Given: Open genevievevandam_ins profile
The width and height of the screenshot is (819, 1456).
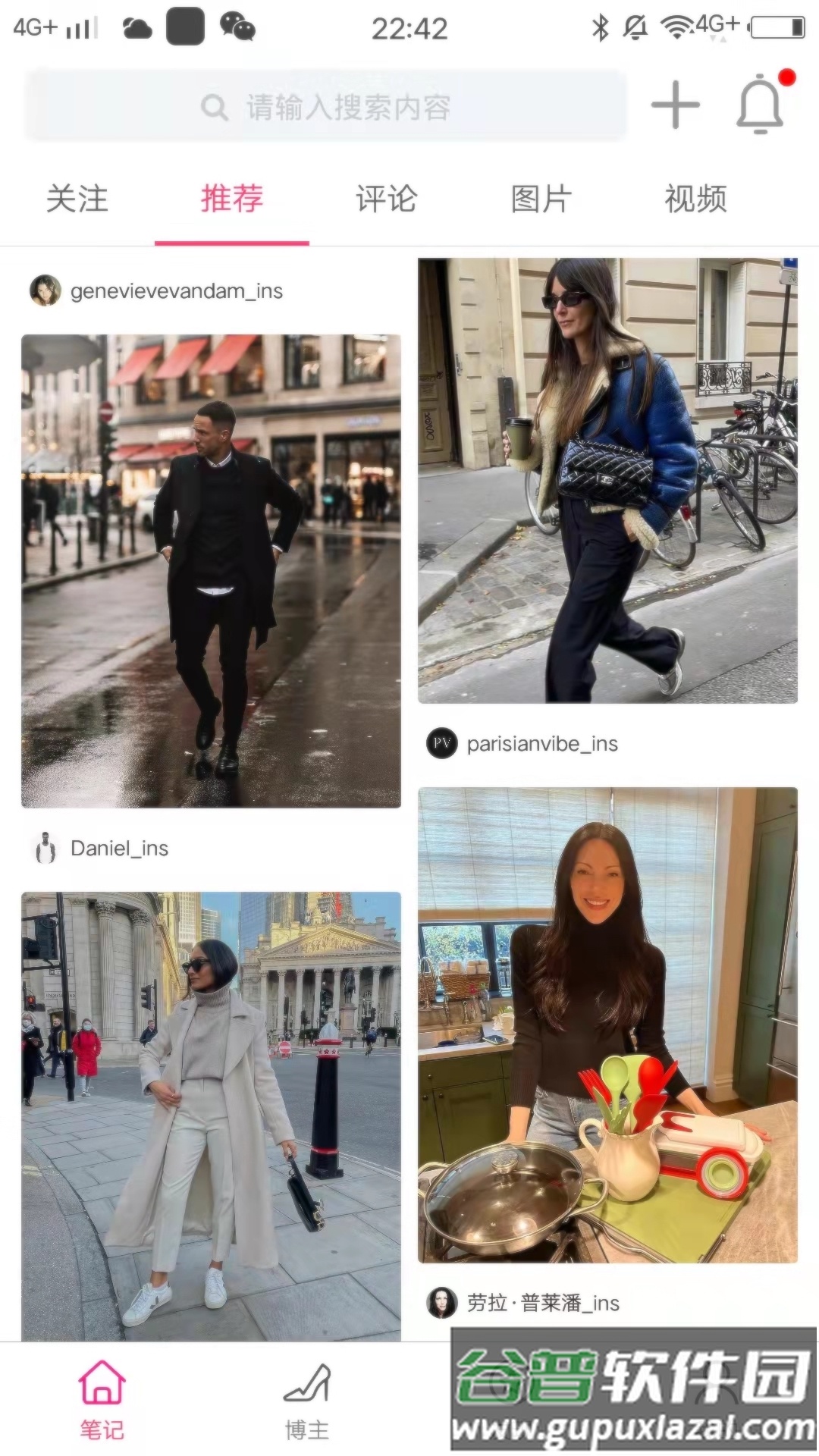Looking at the screenshot, I should 176,291.
